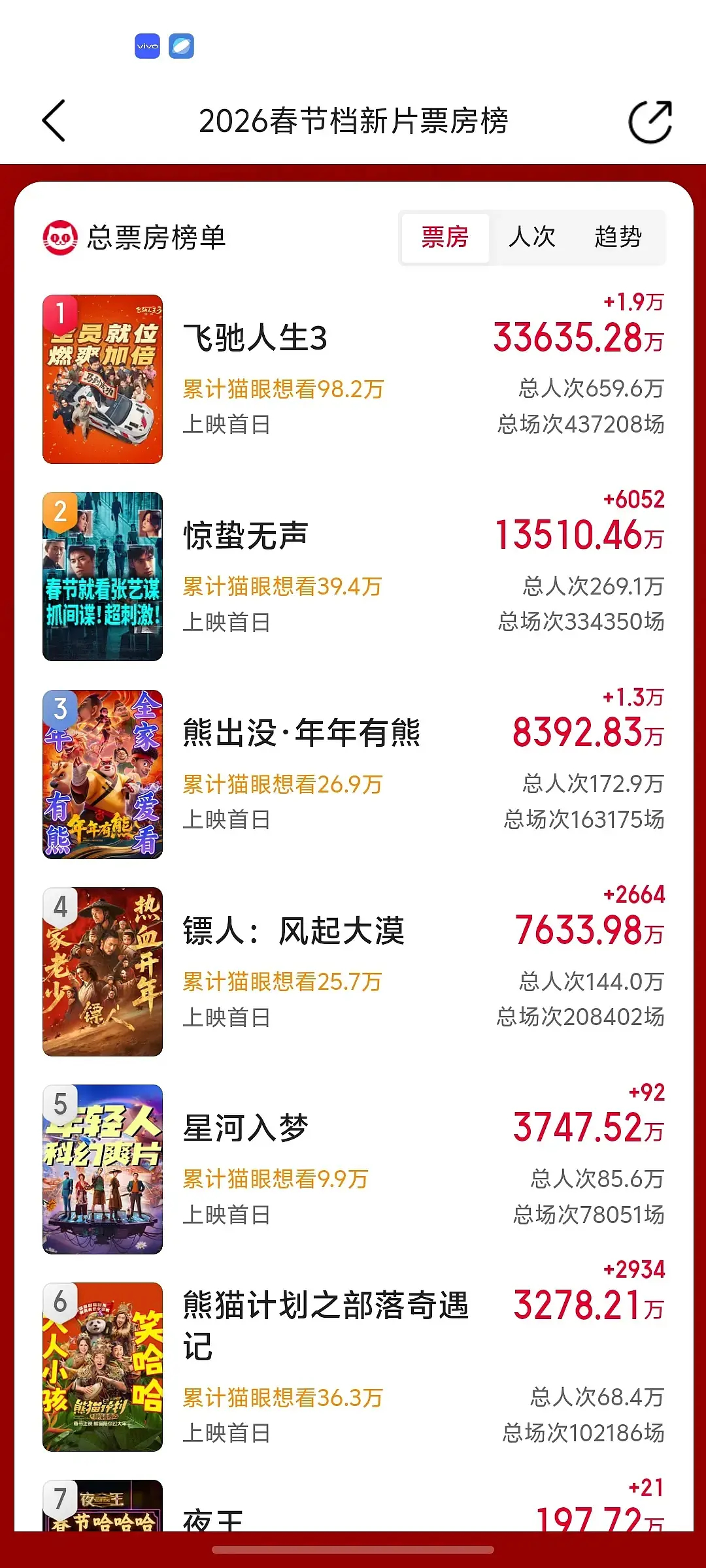The image size is (706, 1568).
Task: Open the 飞驰人生3 movie entry
Action: click(x=255, y=338)
